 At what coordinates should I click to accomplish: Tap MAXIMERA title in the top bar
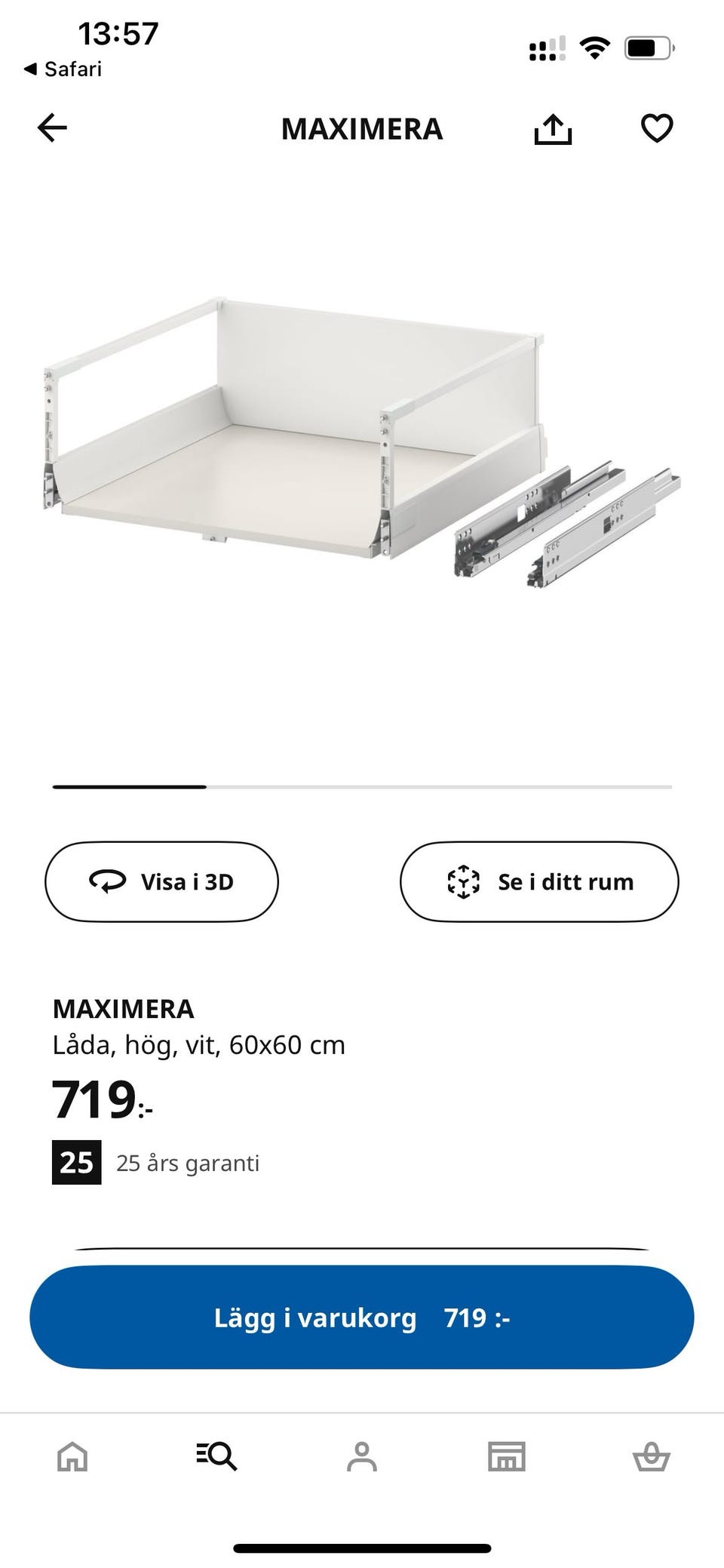coord(362,128)
